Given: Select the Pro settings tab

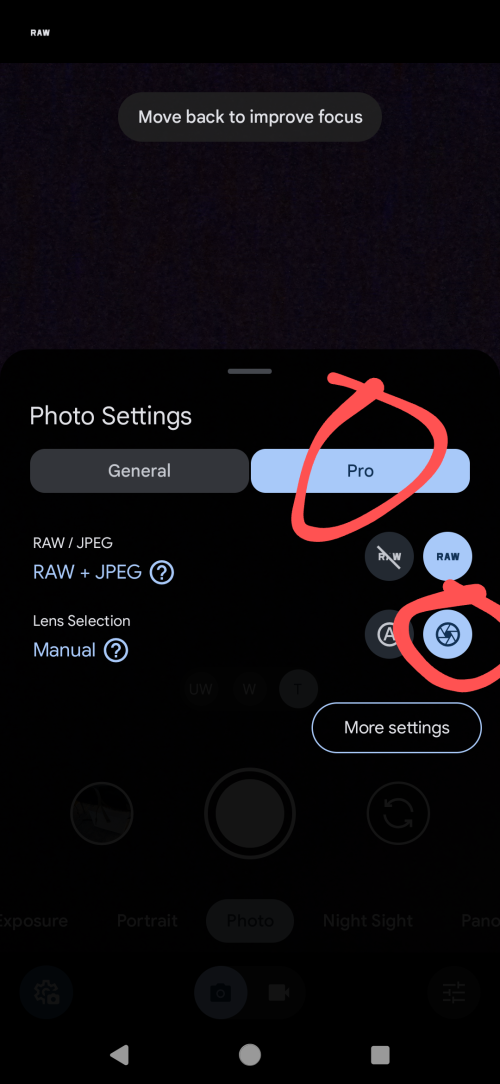Looking at the screenshot, I should pyautogui.click(x=360, y=471).
